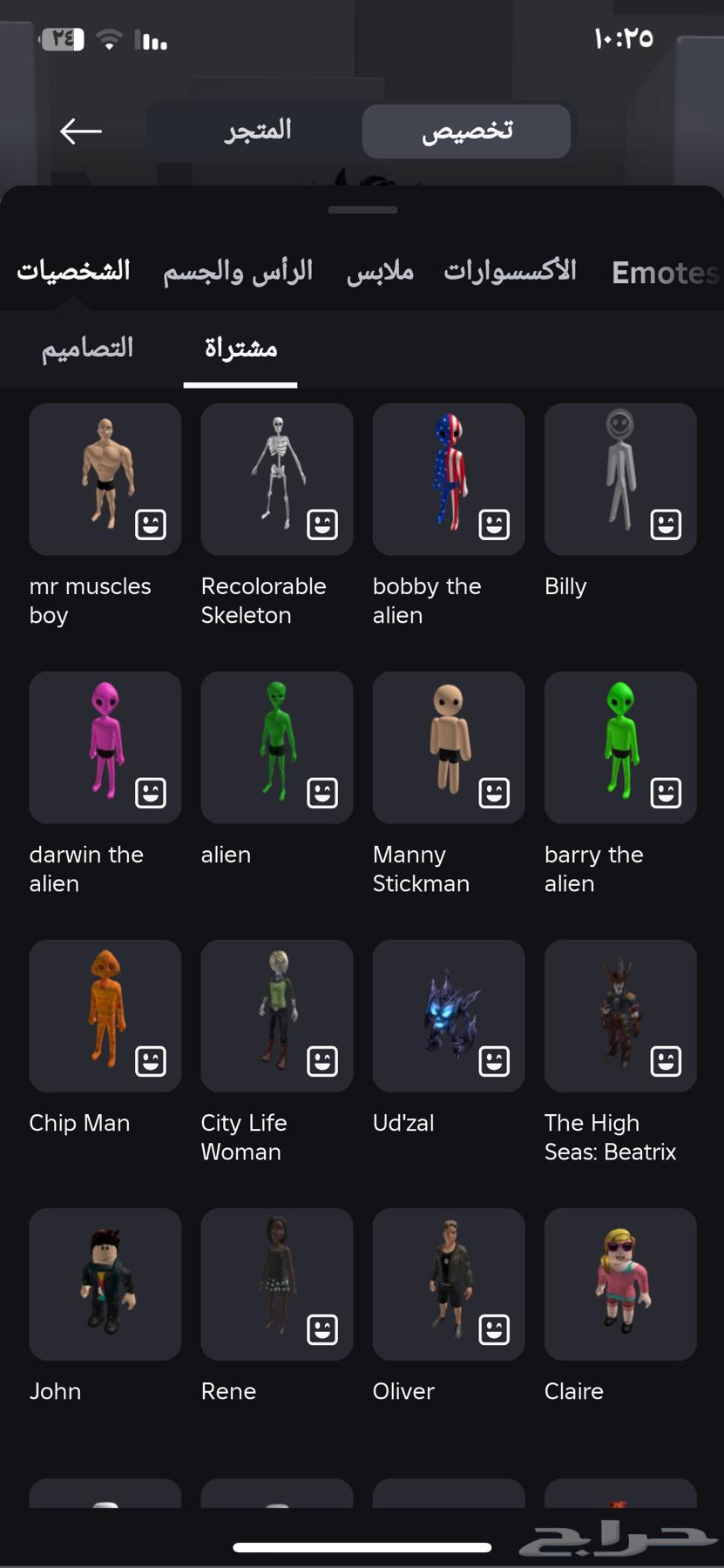Switch to the المتجر tab

click(258, 132)
